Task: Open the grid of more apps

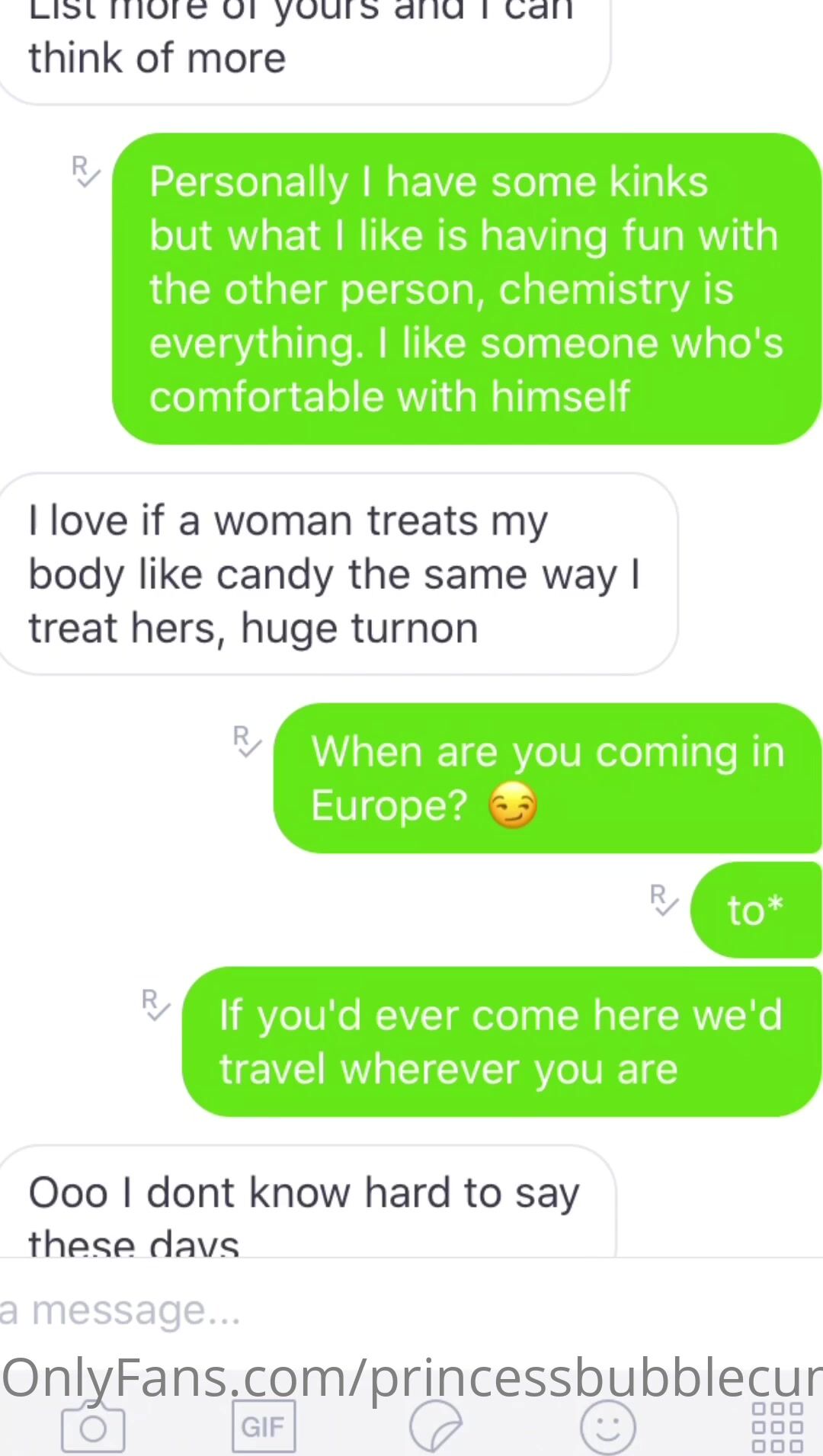Action: [777, 1426]
